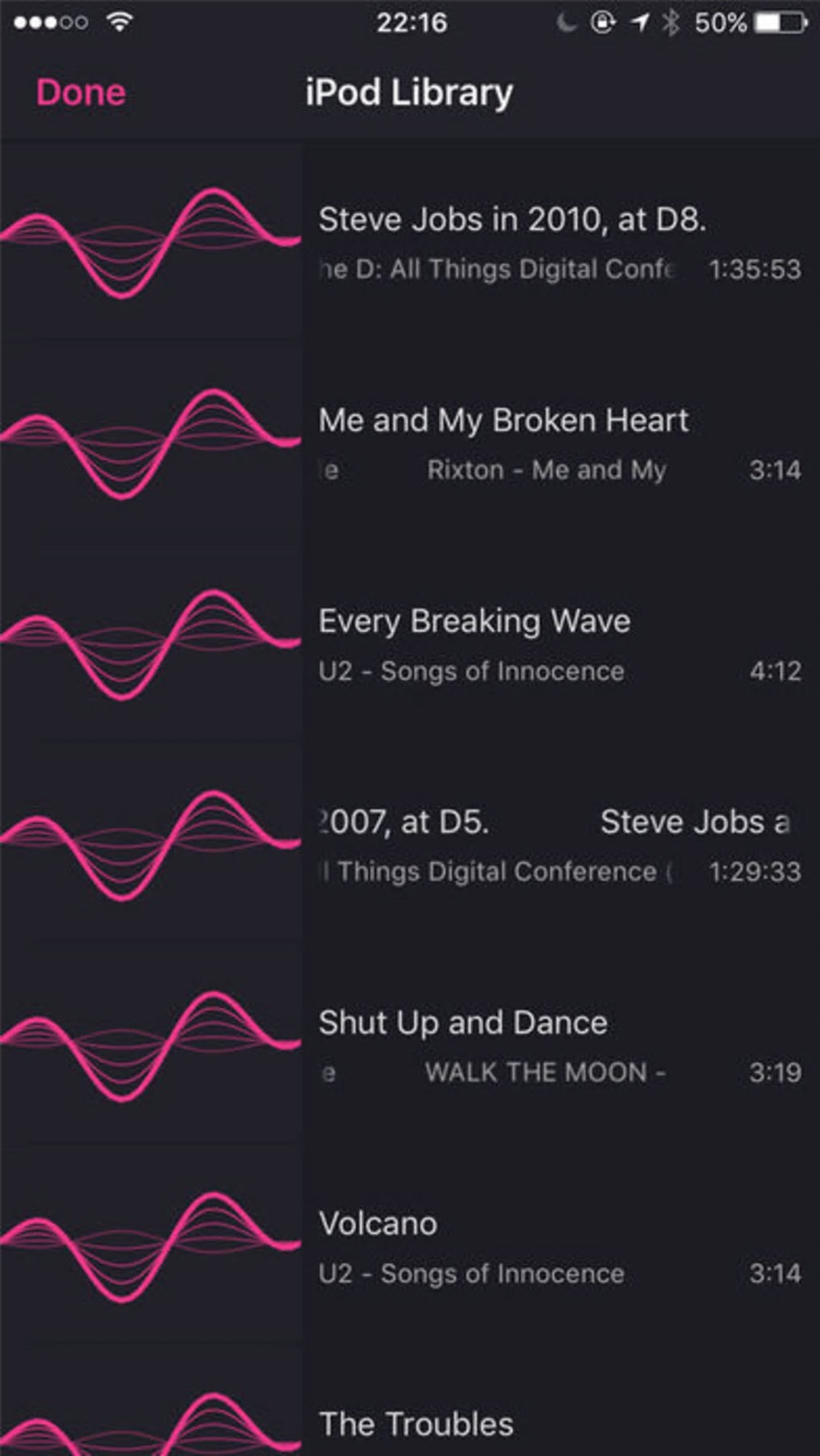Tap Done to close iPod Library
The image size is (820, 1456).
(x=81, y=92)
